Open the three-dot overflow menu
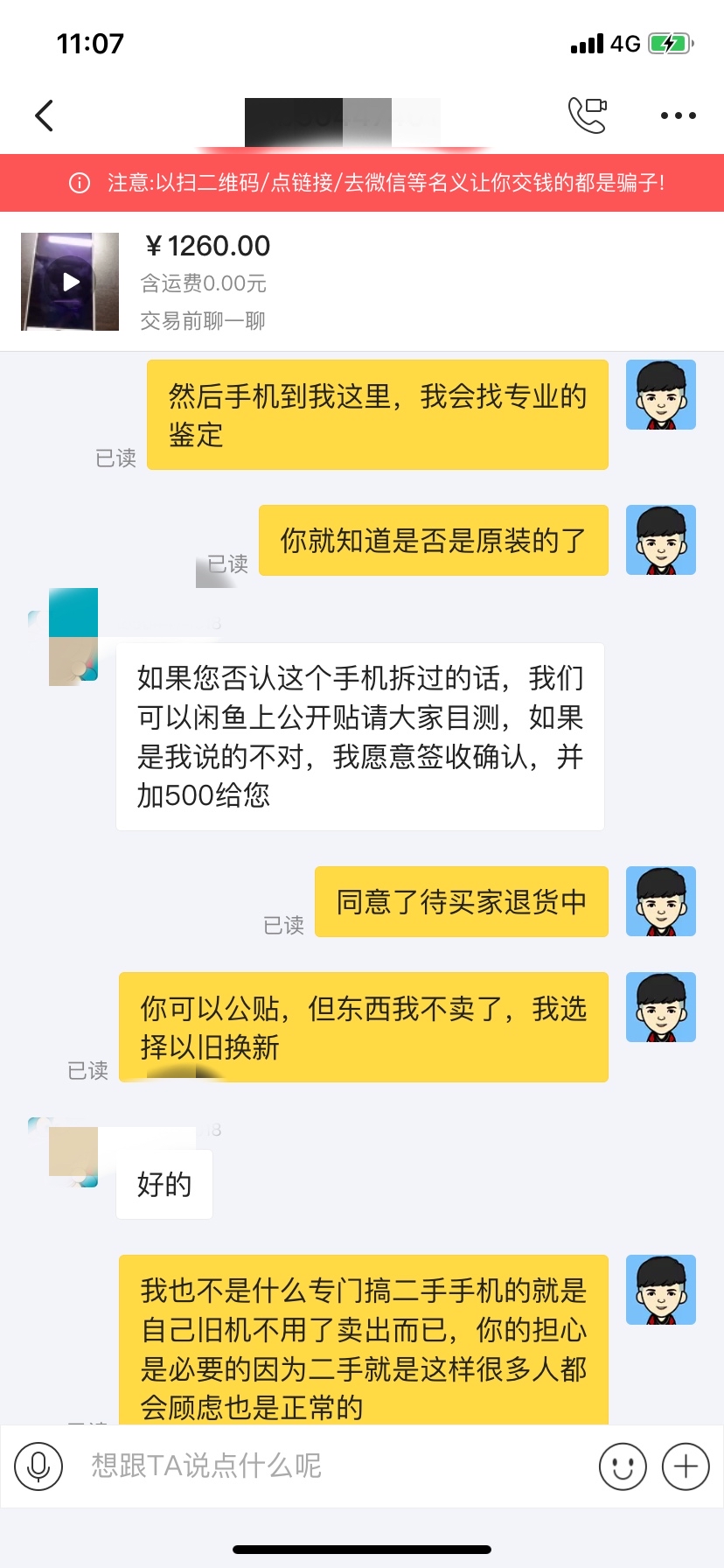This screenshot has height=1568, width=724. 678,115
